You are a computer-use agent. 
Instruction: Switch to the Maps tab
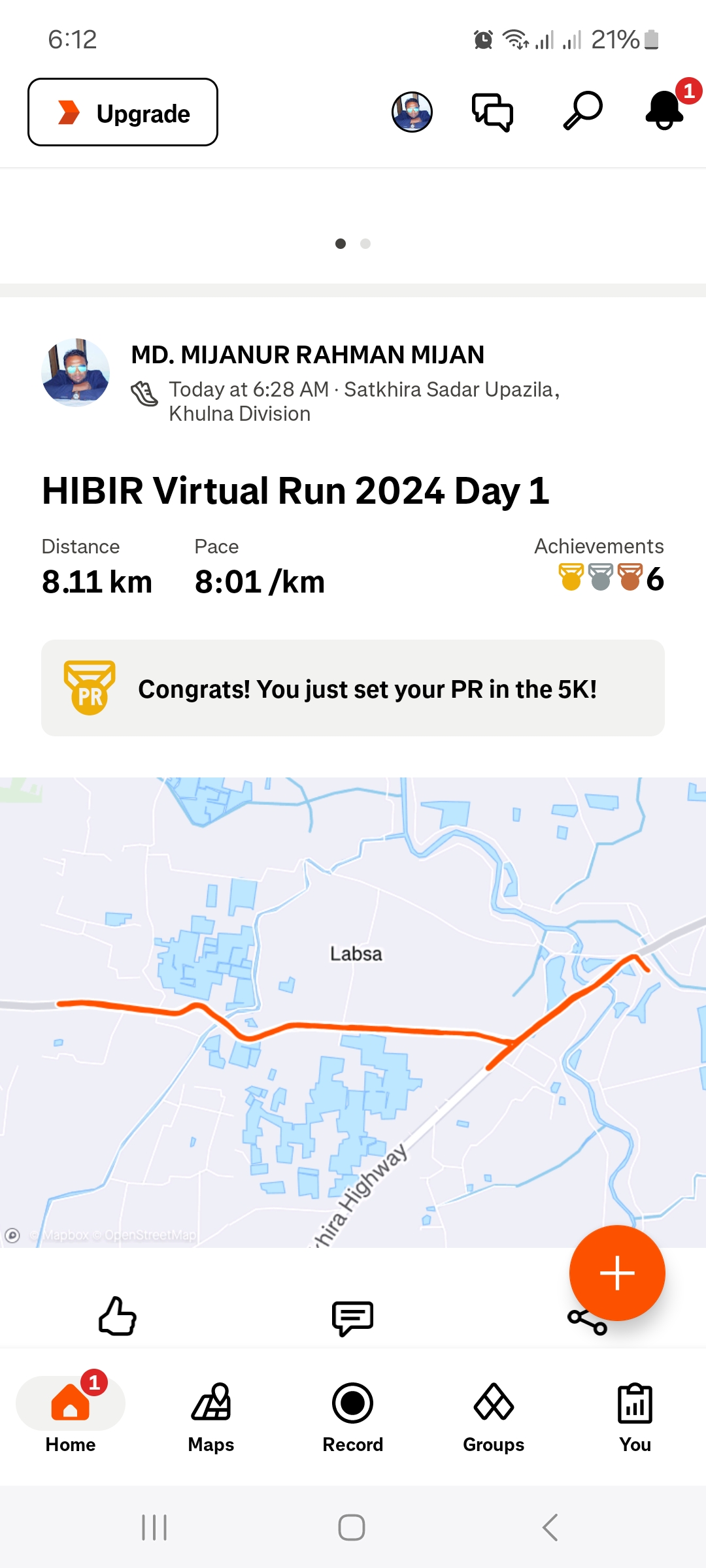[x=211, y=1415]
